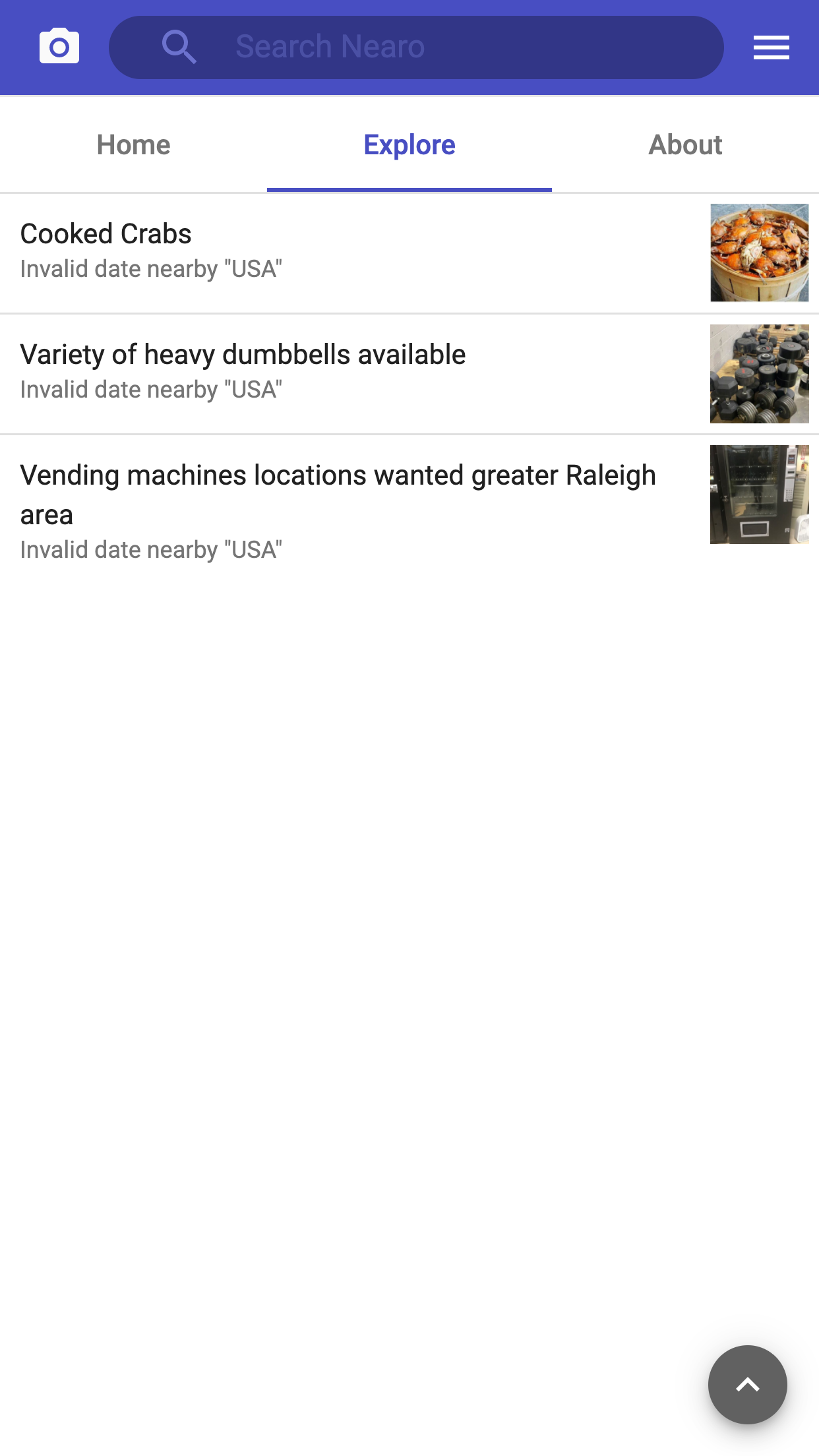The image size is (819, 1456).
Task: Switch to the Home tab
Action: 133,145
